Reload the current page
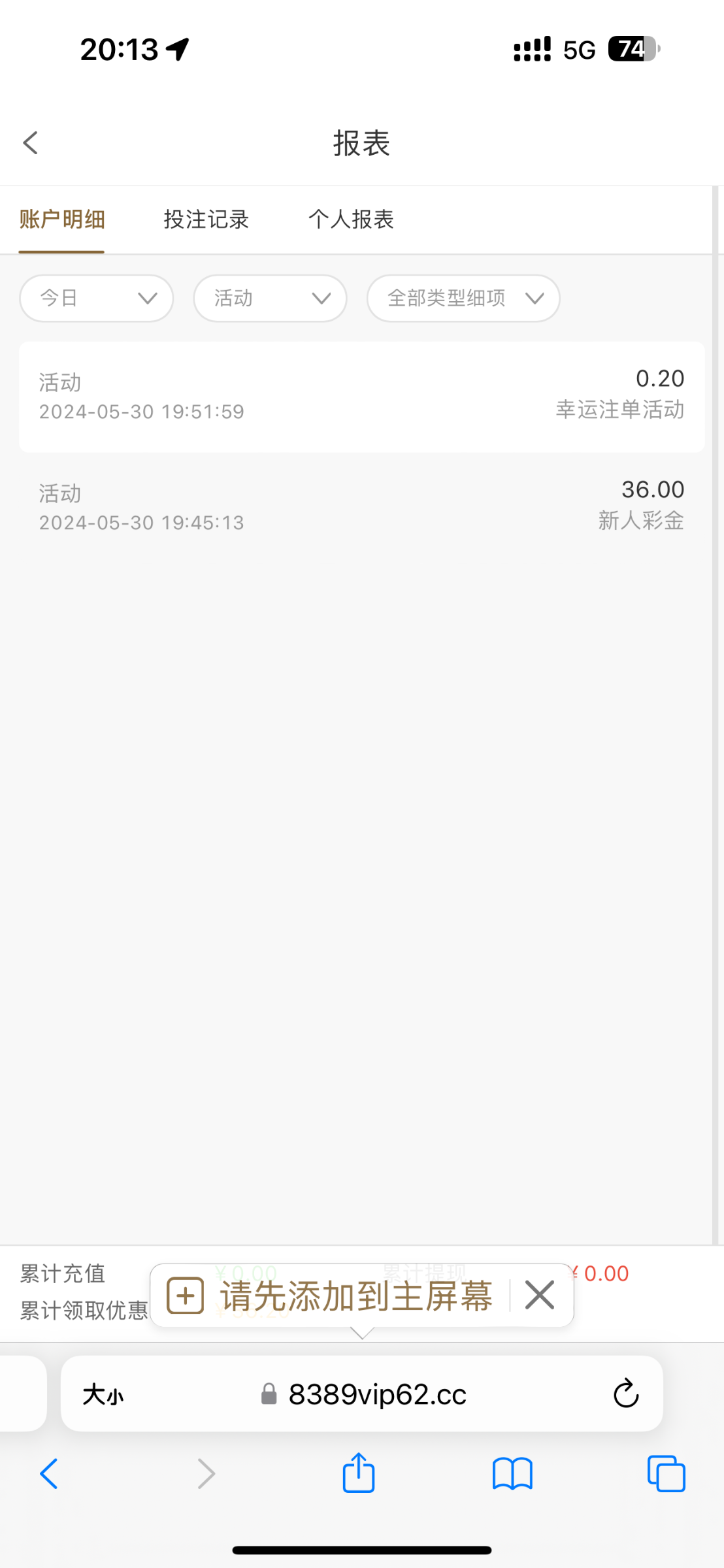 (625, 1394)
